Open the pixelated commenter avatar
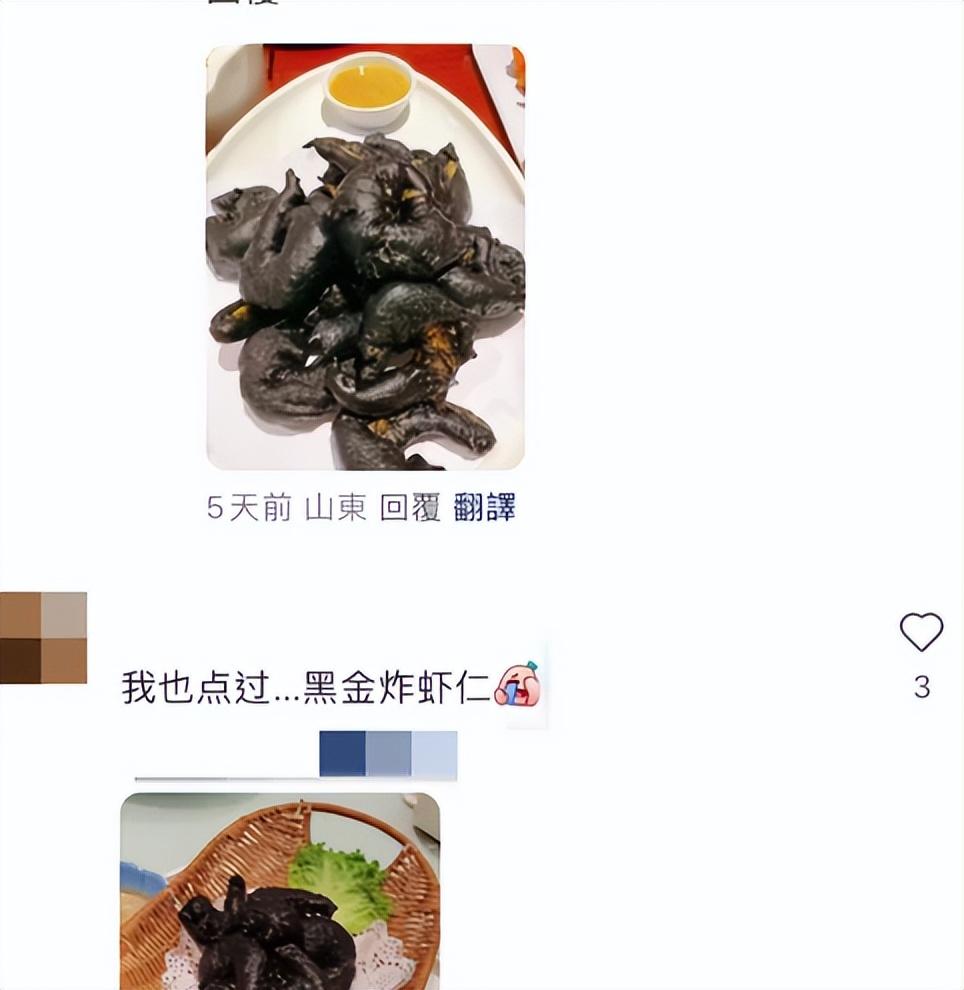The height and width of the screenshot is (990, 964). pos(43,637)
